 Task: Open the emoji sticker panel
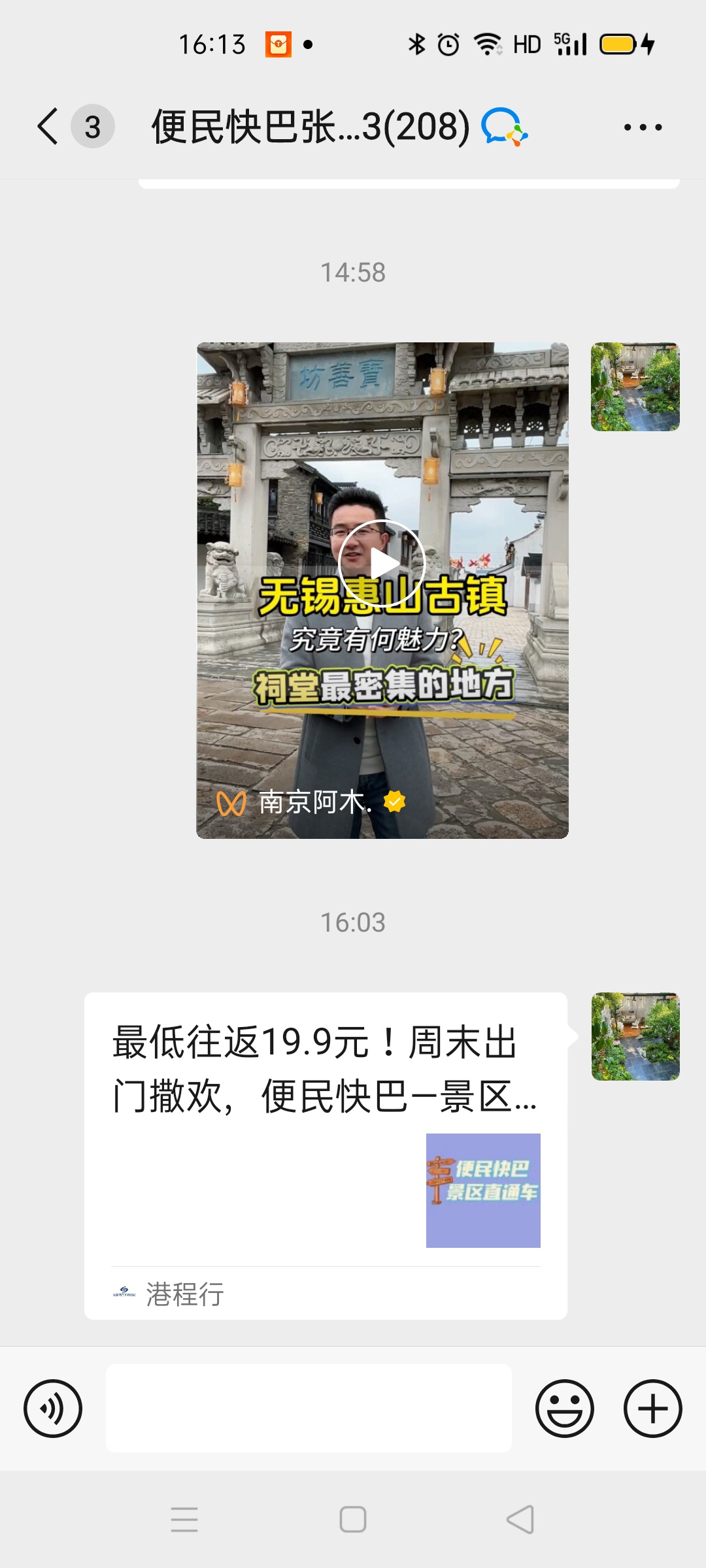pos(564,1408)
